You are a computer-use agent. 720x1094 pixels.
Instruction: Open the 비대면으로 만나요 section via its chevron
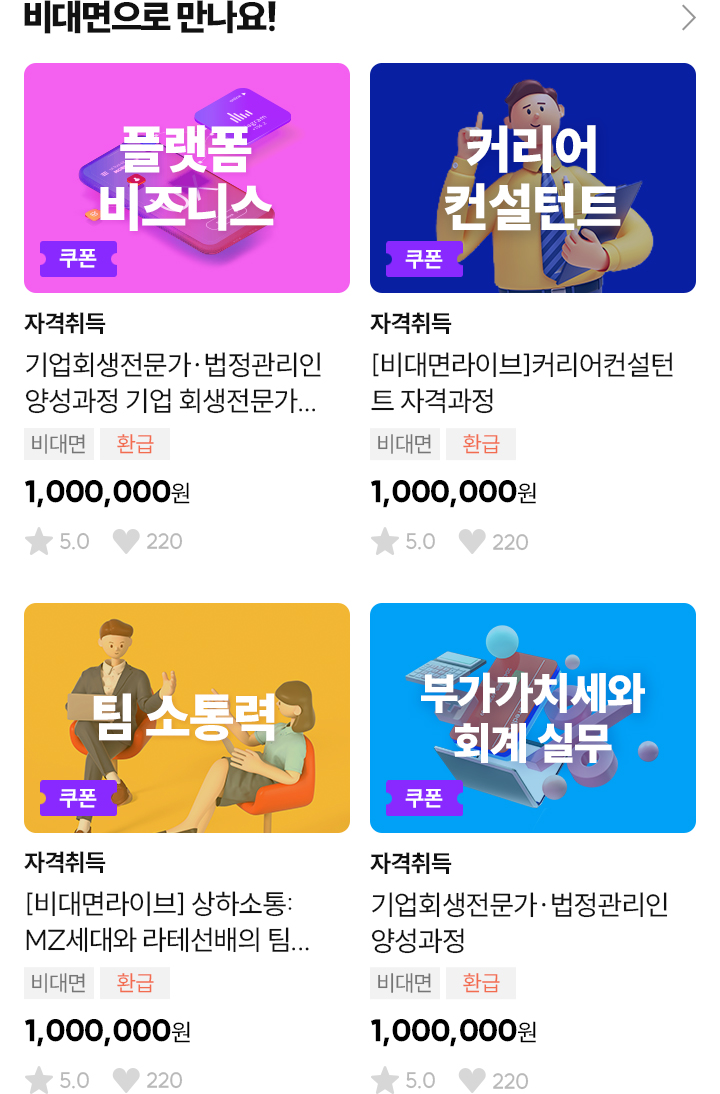[x=688, y=18]
